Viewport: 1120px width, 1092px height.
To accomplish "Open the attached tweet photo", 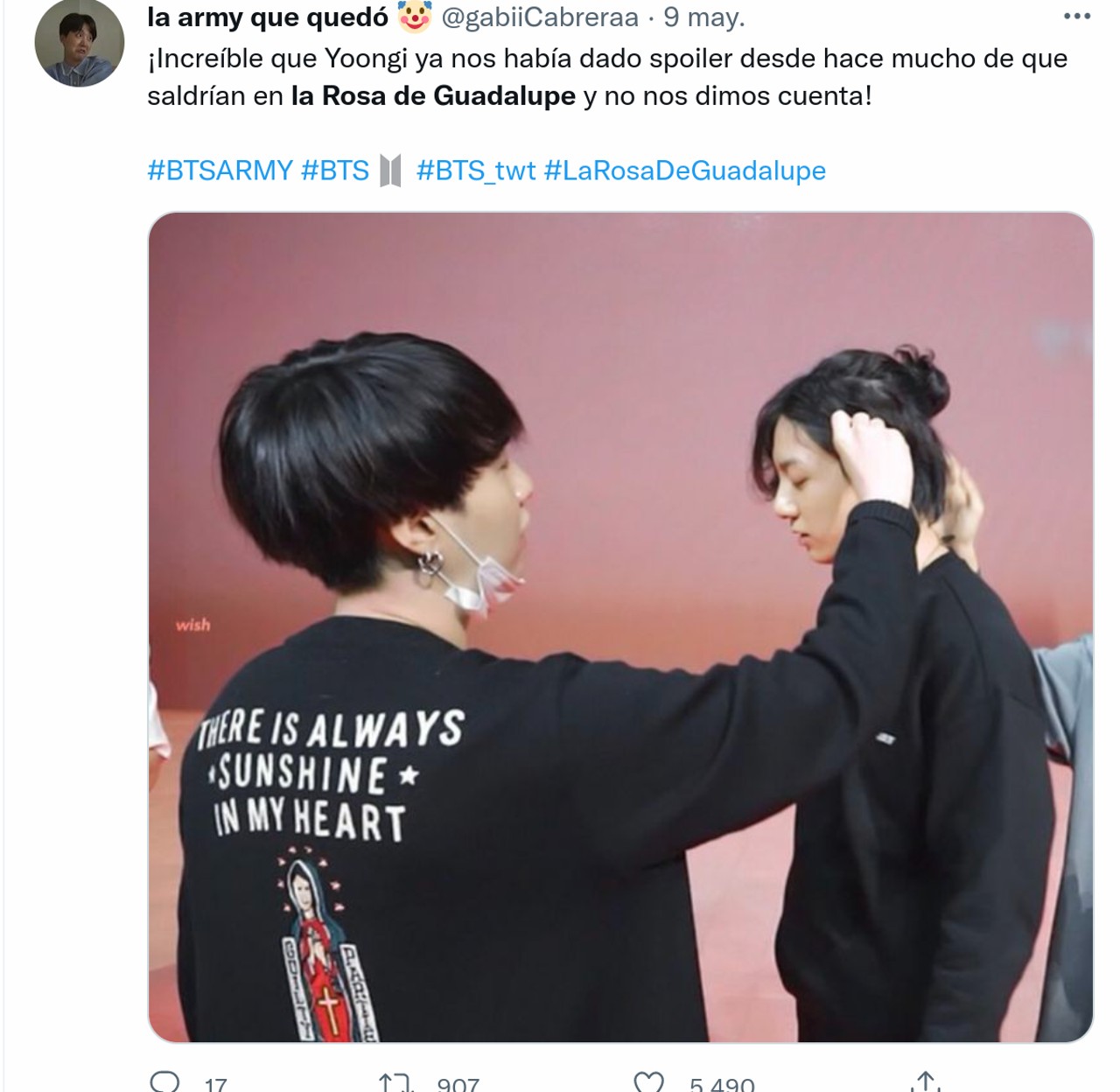I will pos(619,626).
